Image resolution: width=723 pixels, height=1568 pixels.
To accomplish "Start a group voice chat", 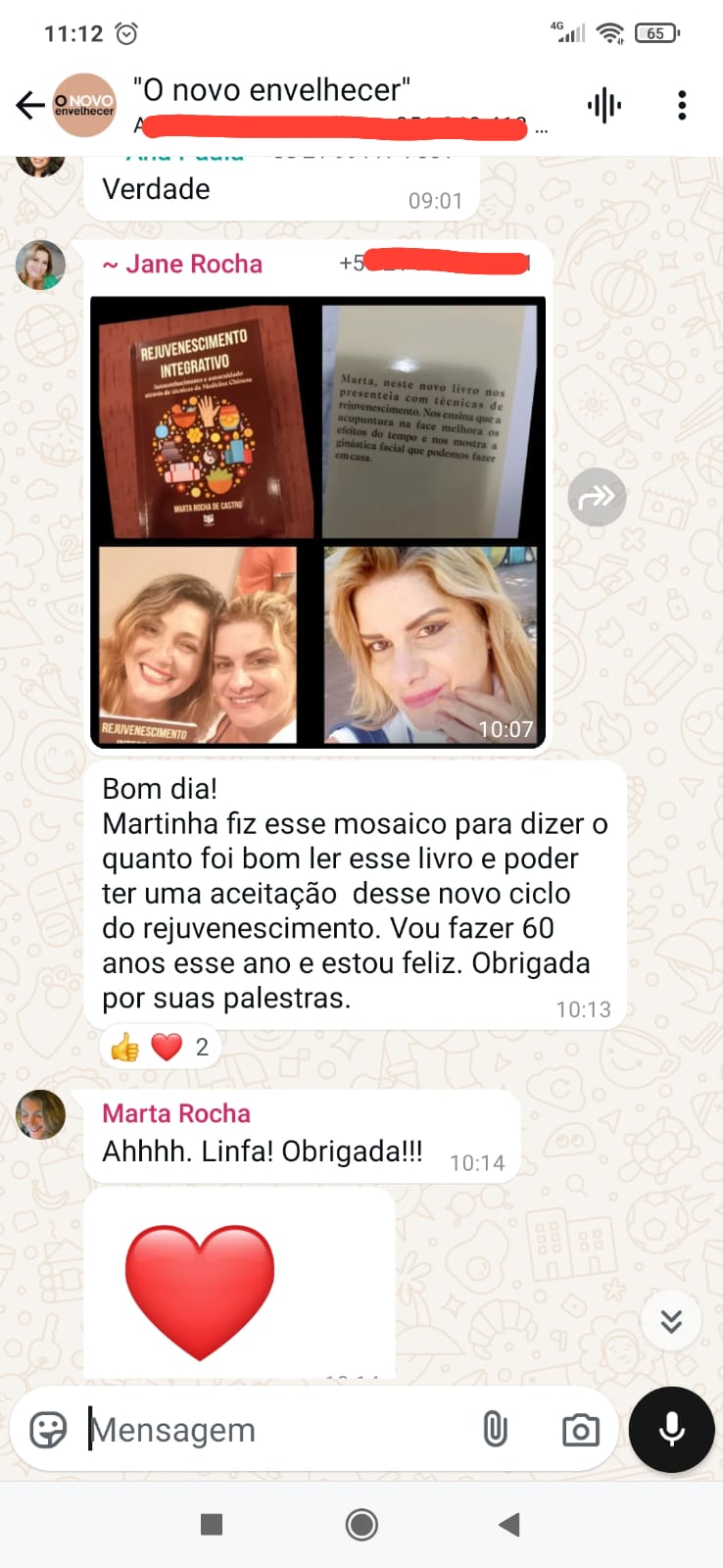I will [x=604, y=105].
